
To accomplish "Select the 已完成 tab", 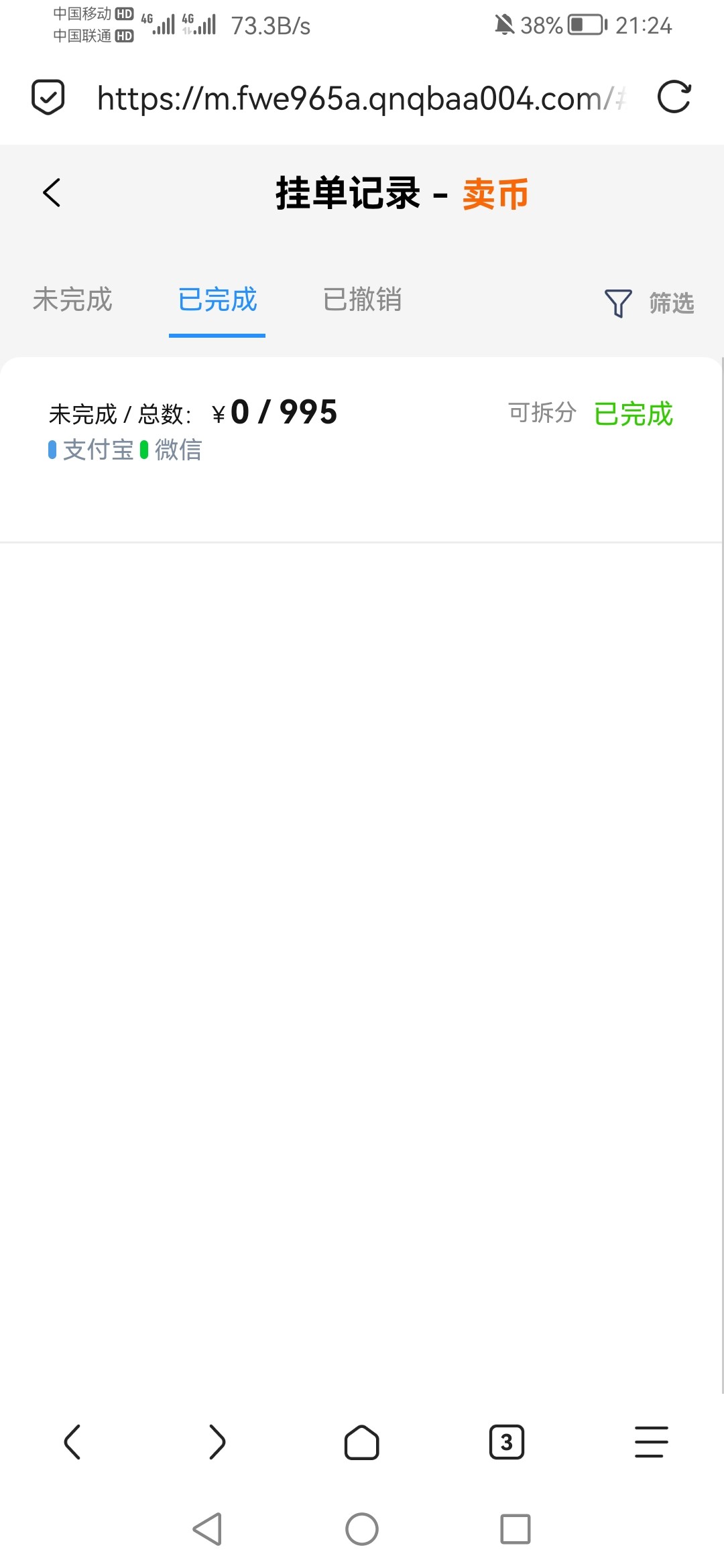I will [217, 300].
